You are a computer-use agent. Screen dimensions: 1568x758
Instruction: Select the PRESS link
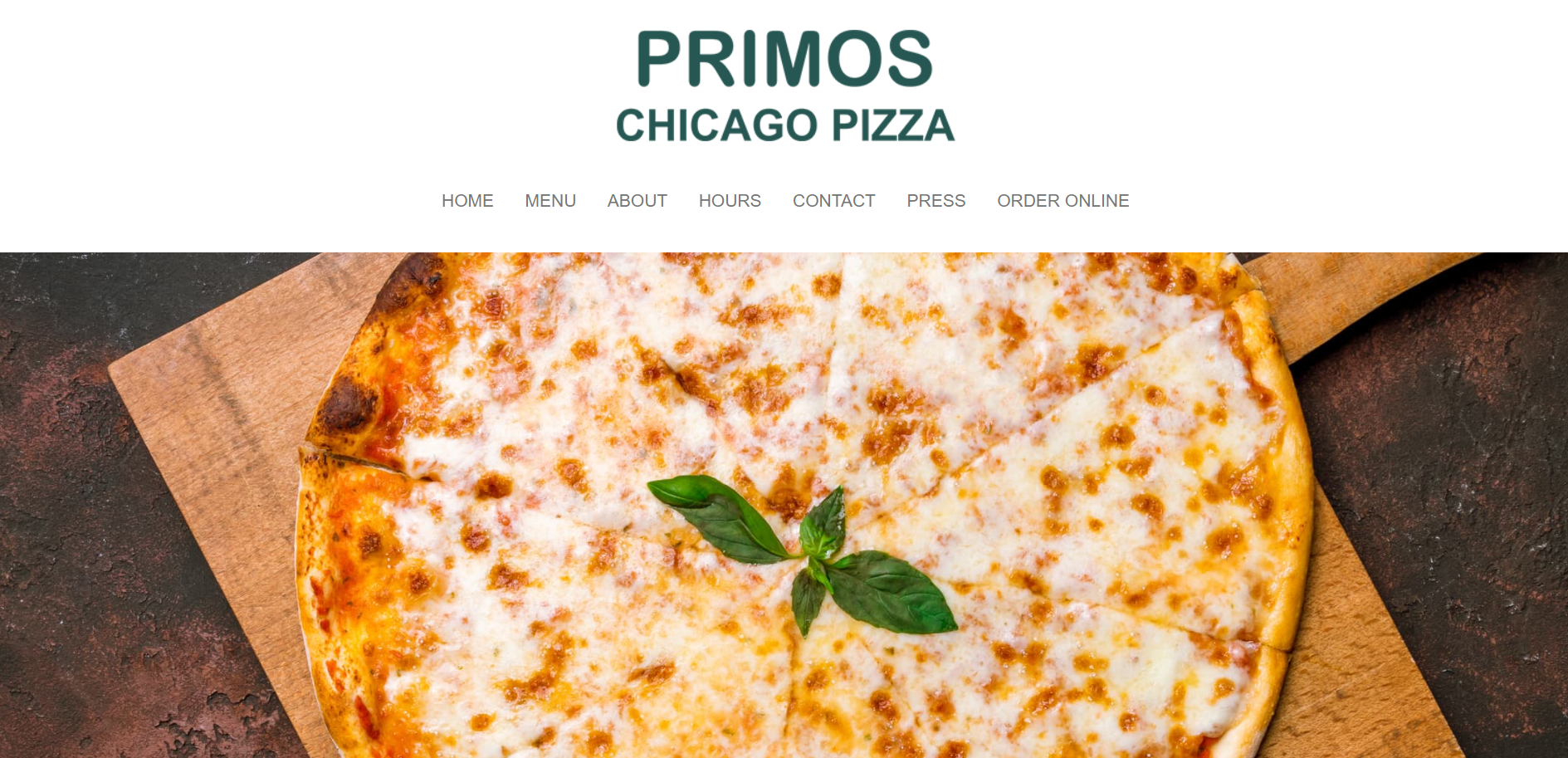(x=935, y=201)
